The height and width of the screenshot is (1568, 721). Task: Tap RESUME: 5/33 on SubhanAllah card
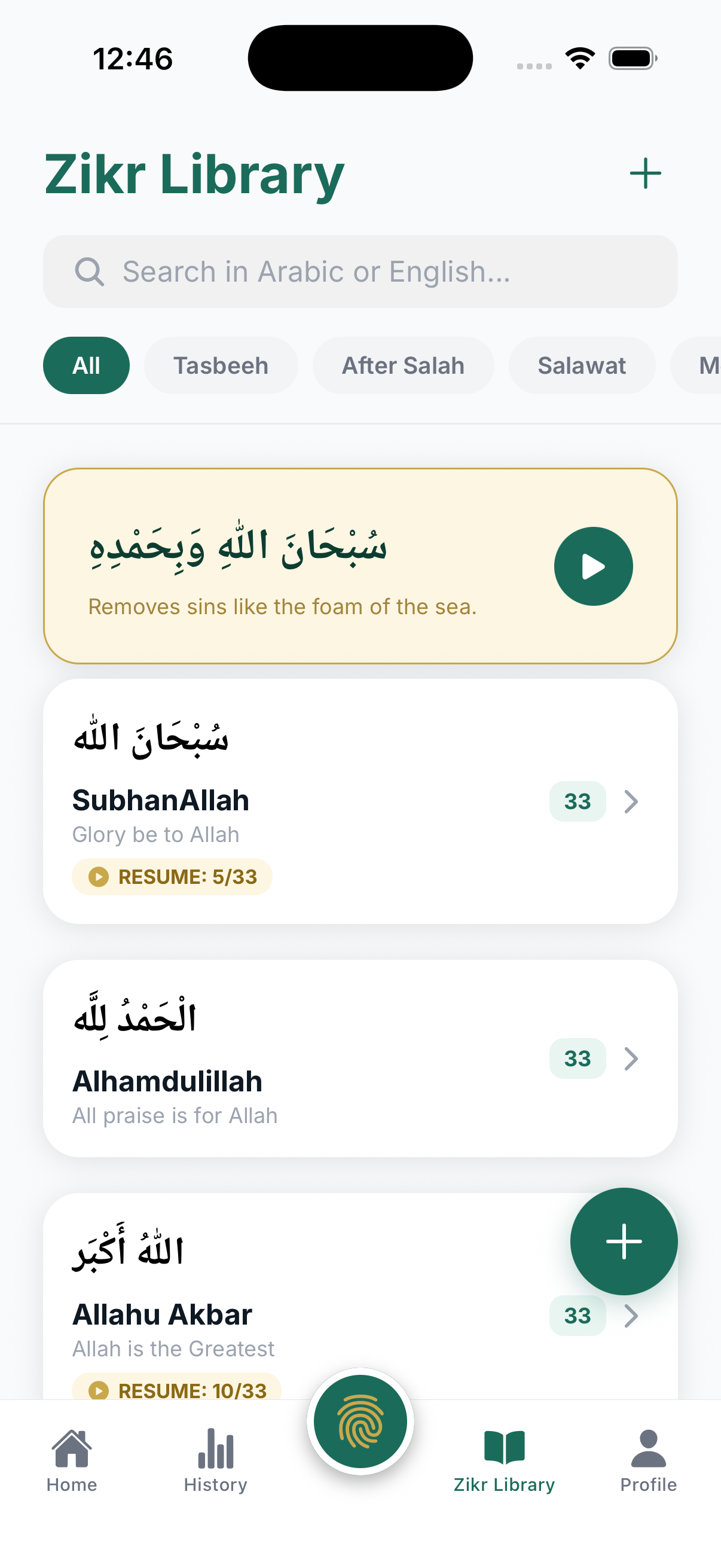click(171, 877)
